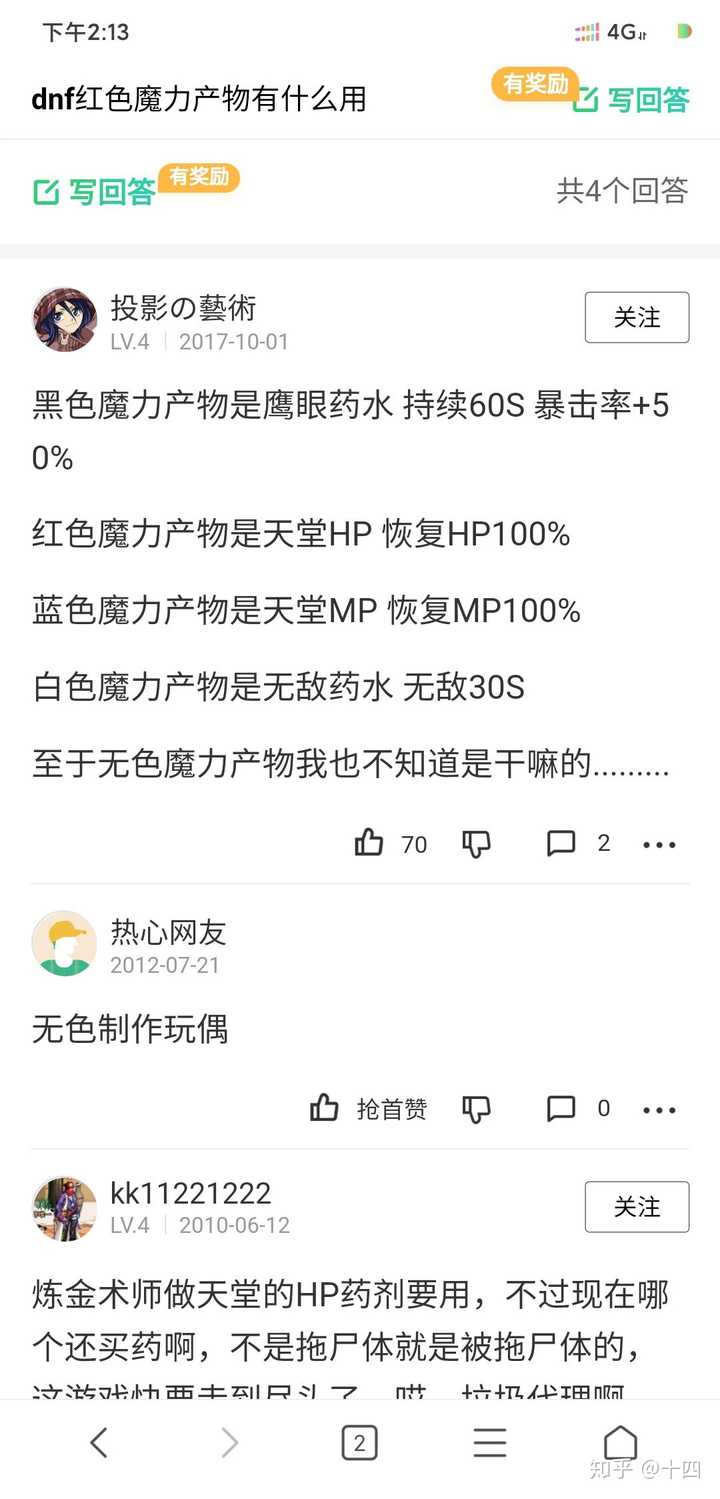The height and width of the screenshot is (1499, 720).
Task: Dislike 热心网友's answer
Action: pos(477,1108)
